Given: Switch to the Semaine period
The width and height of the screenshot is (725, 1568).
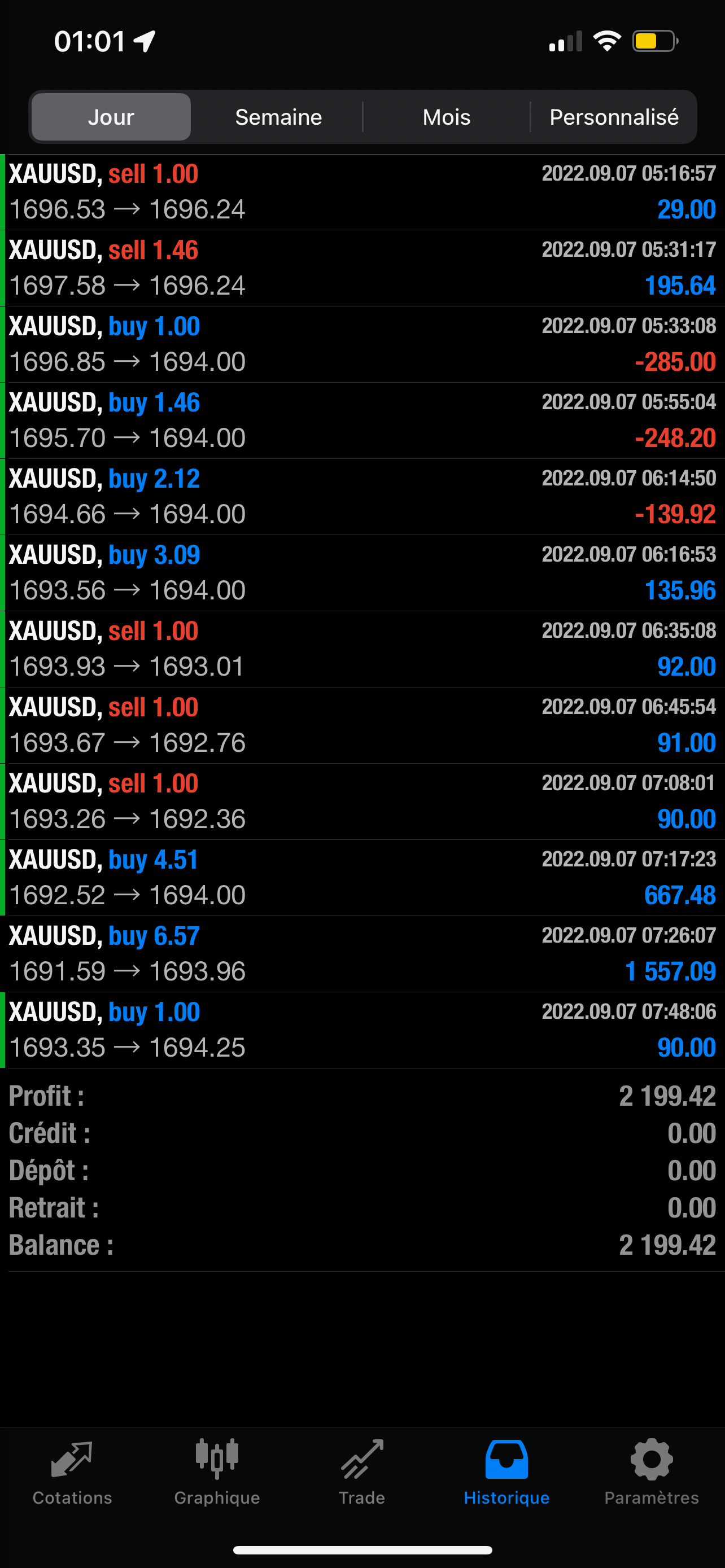Looking at the screenshot, I should [278, 117].
